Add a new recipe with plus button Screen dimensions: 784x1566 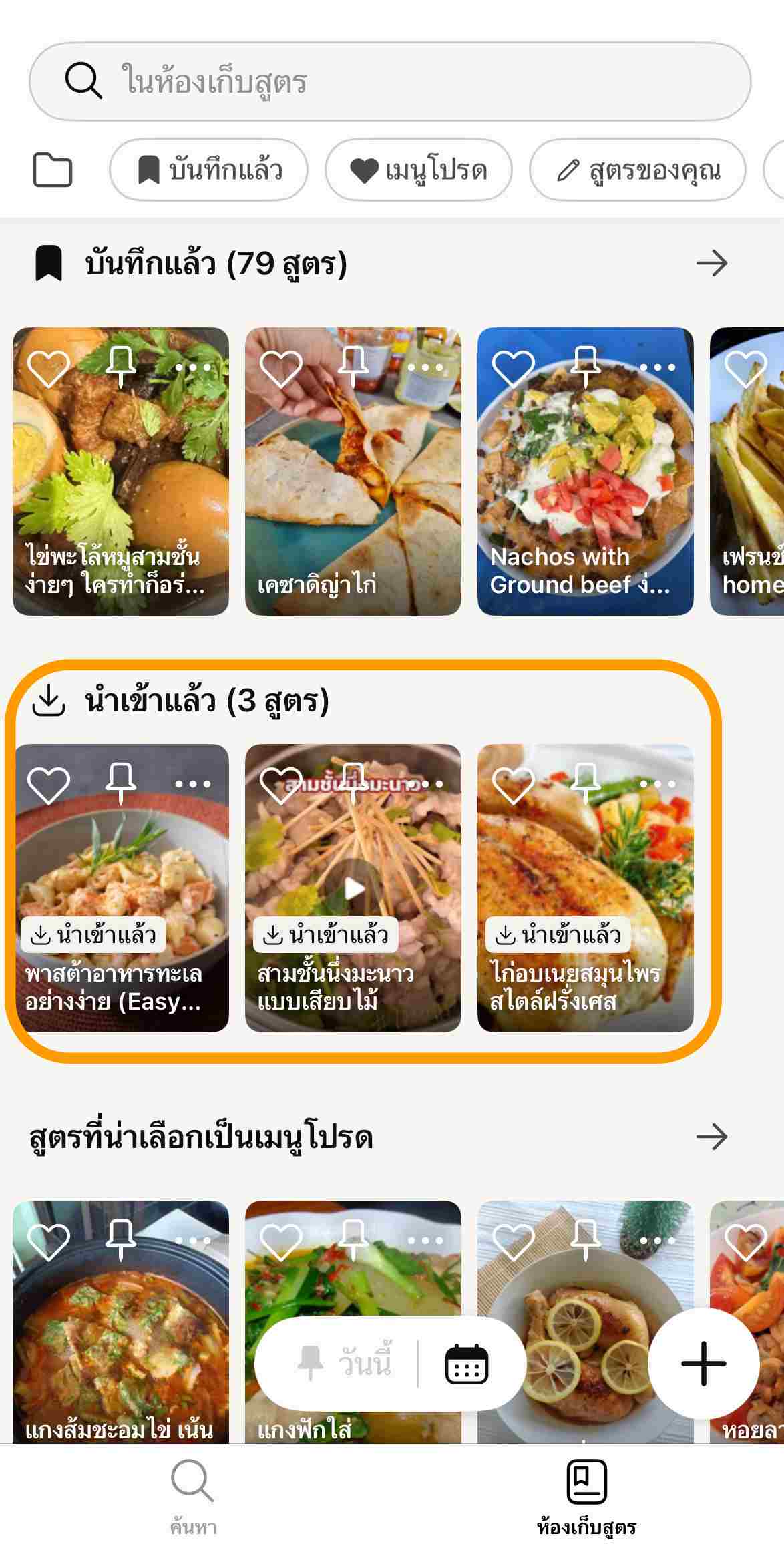pyautogui.click(x=703, y=1364)
